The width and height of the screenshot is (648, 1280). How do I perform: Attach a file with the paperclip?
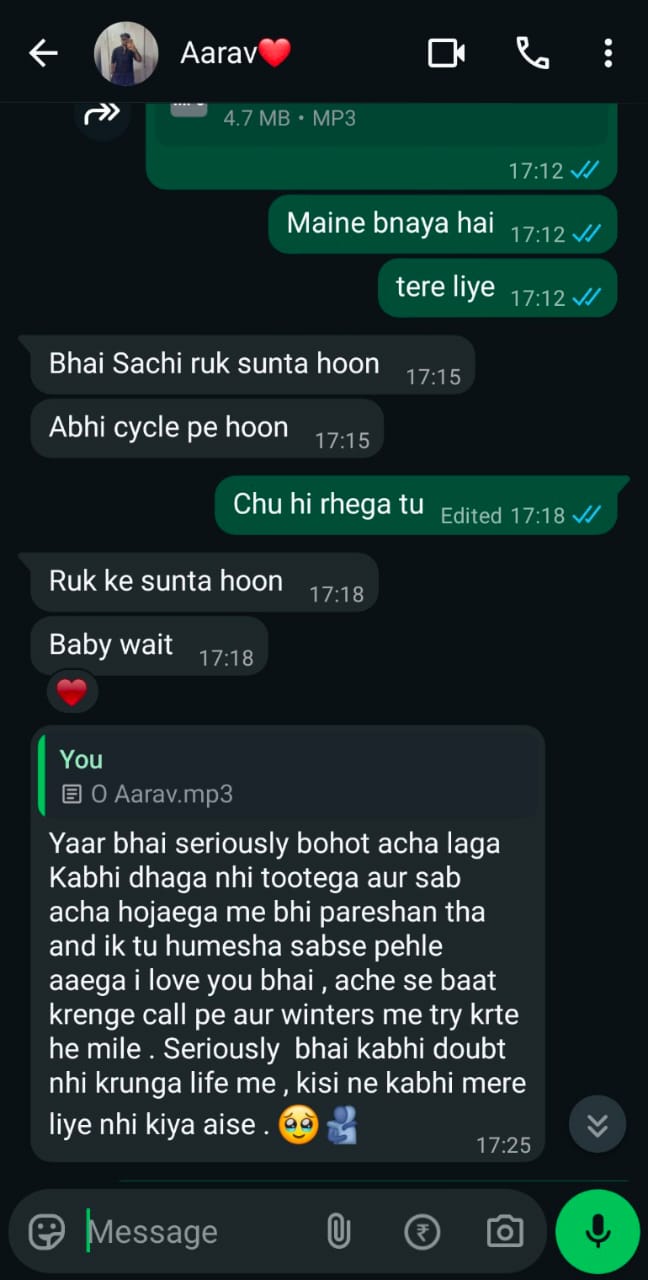(x=339, y=1232)
